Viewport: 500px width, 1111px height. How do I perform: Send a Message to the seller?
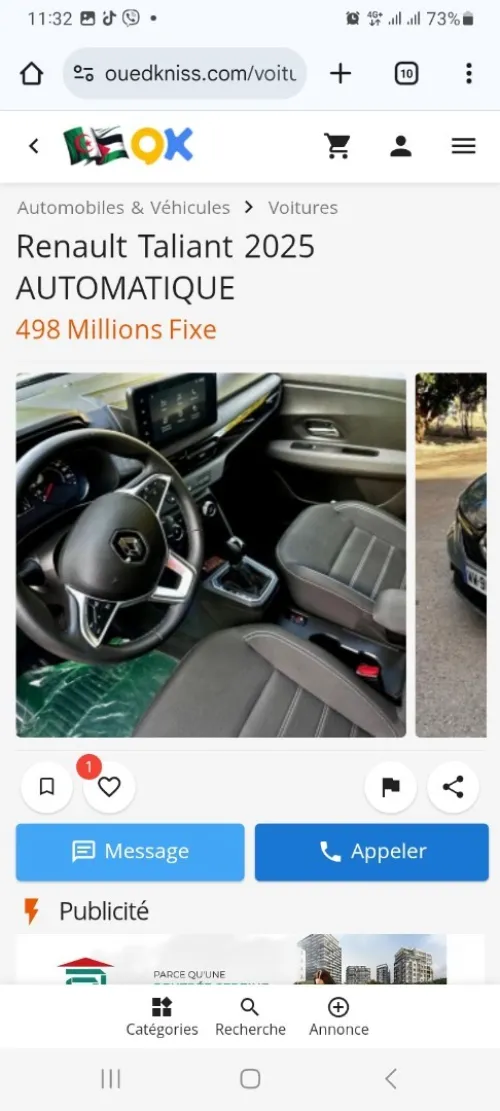130,852
